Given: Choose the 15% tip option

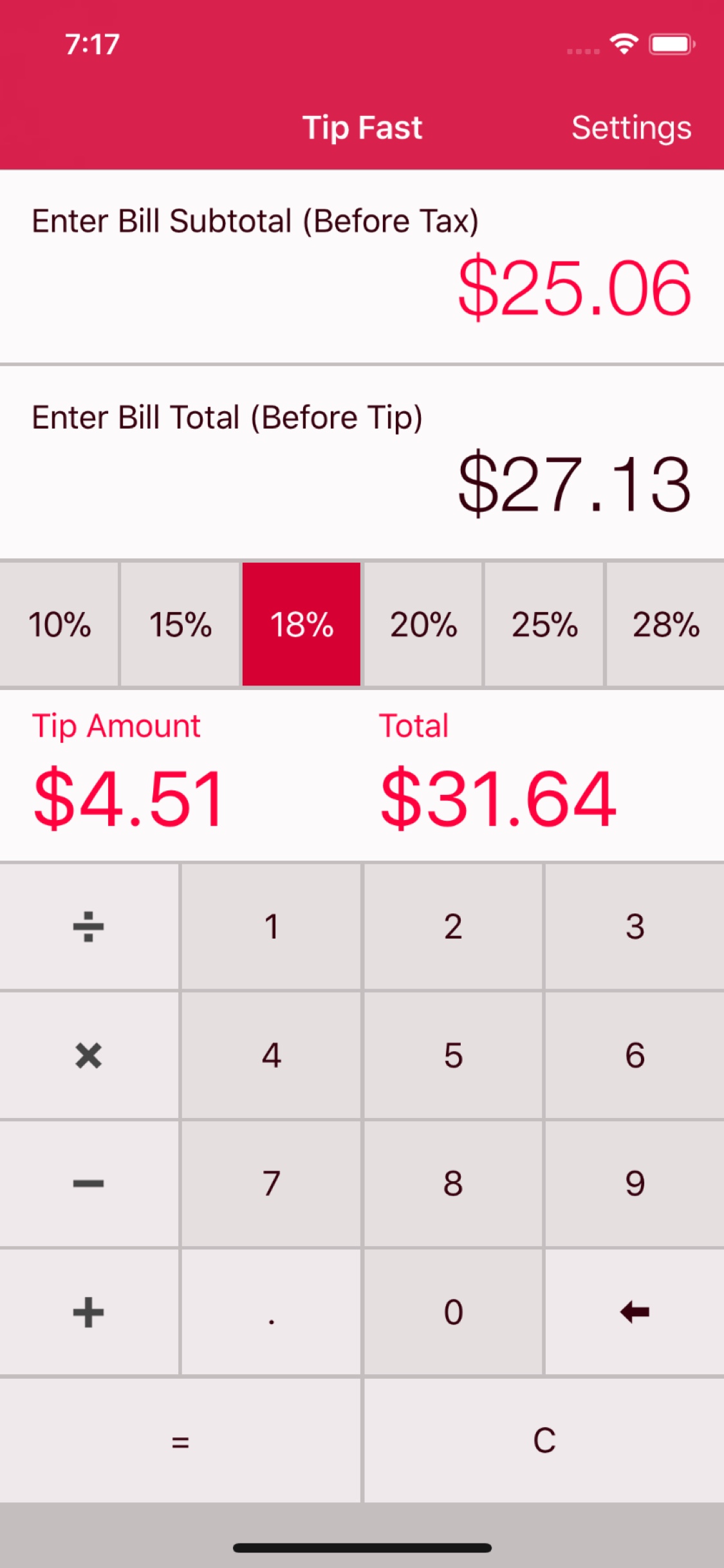Looking at the screenshot, I should pos(180,624).
